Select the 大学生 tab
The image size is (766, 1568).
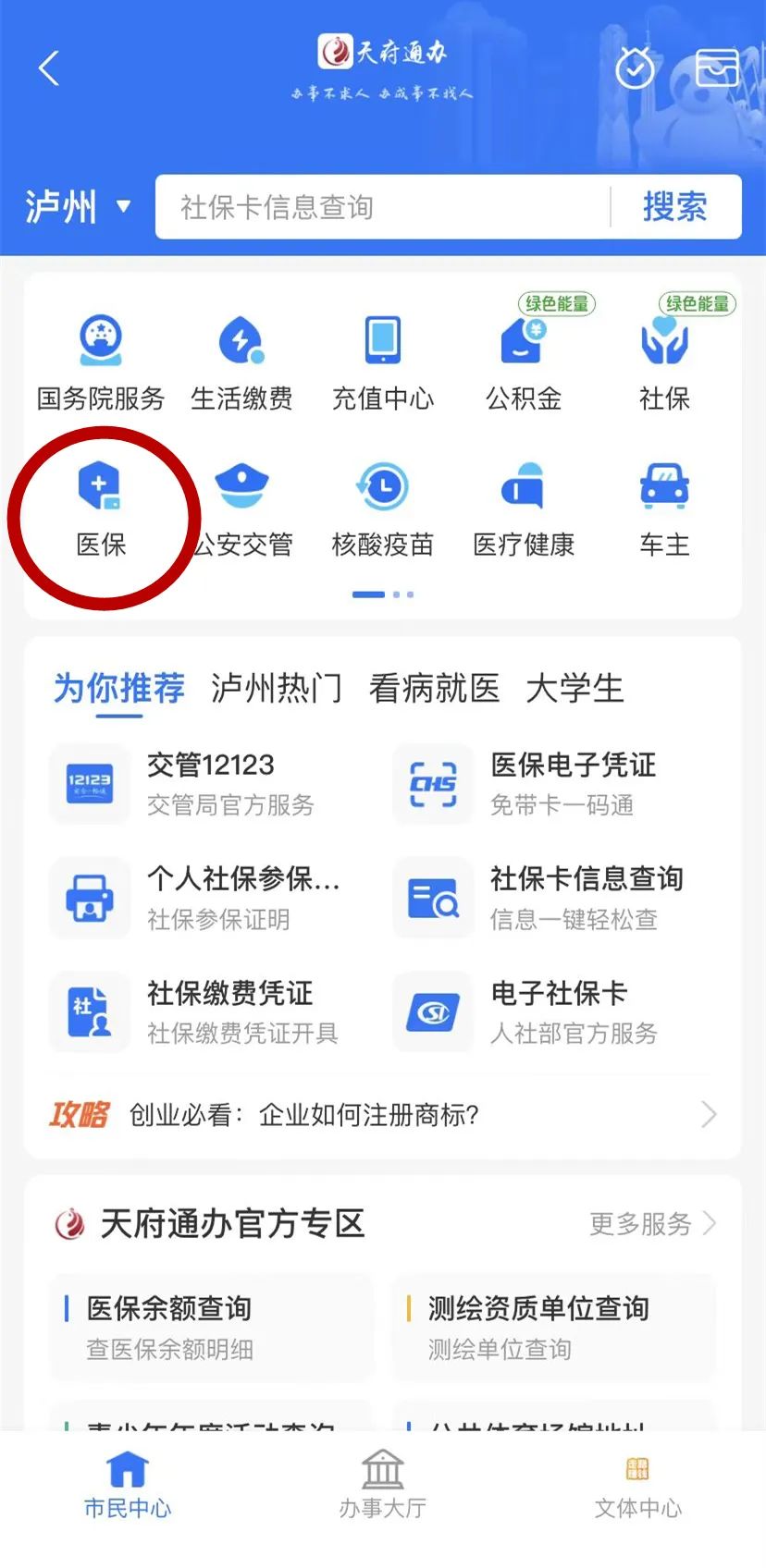point(574,688)
